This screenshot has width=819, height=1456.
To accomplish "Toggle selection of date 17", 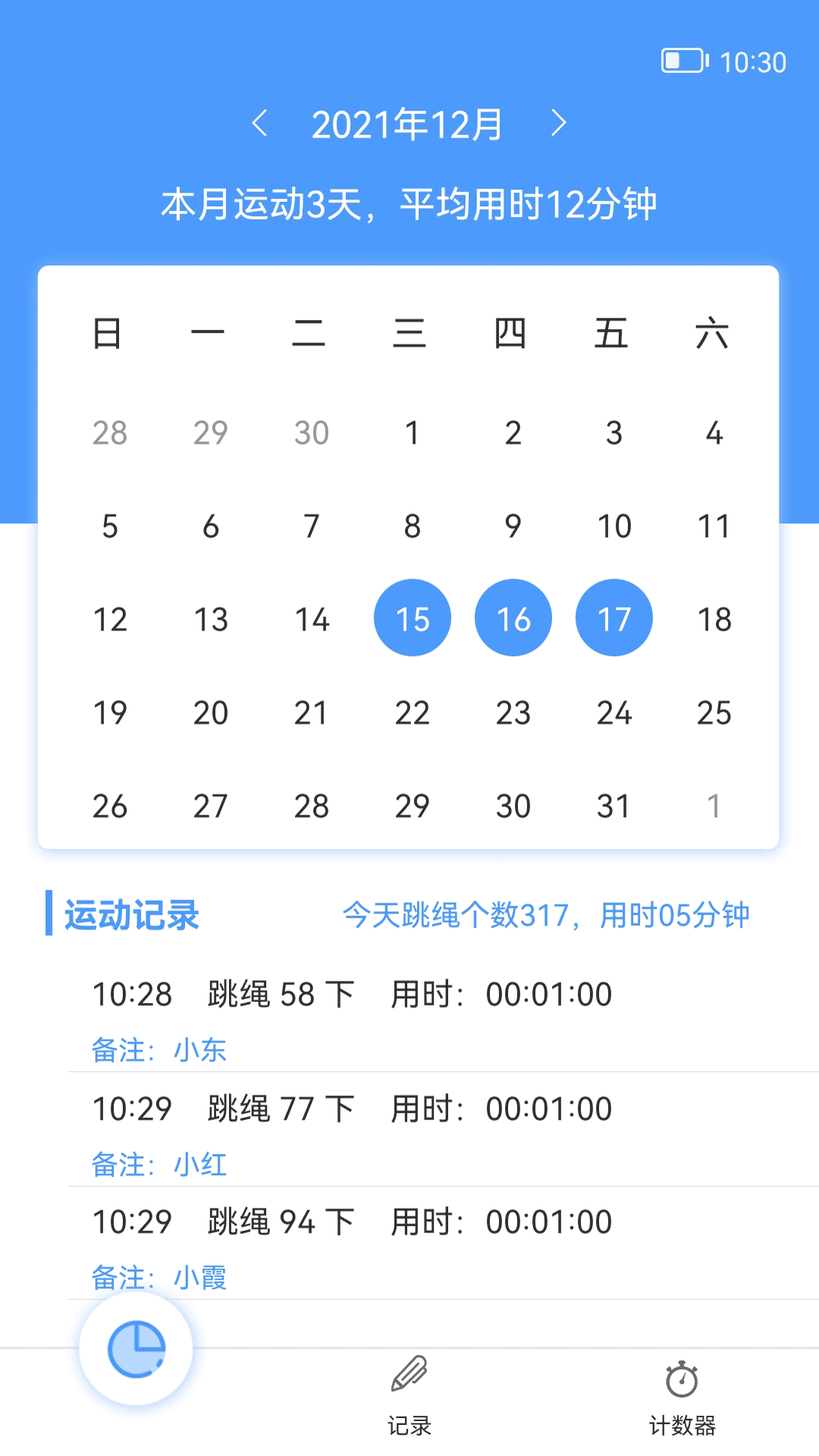I will pyautogui.click(x=614, y=618).
